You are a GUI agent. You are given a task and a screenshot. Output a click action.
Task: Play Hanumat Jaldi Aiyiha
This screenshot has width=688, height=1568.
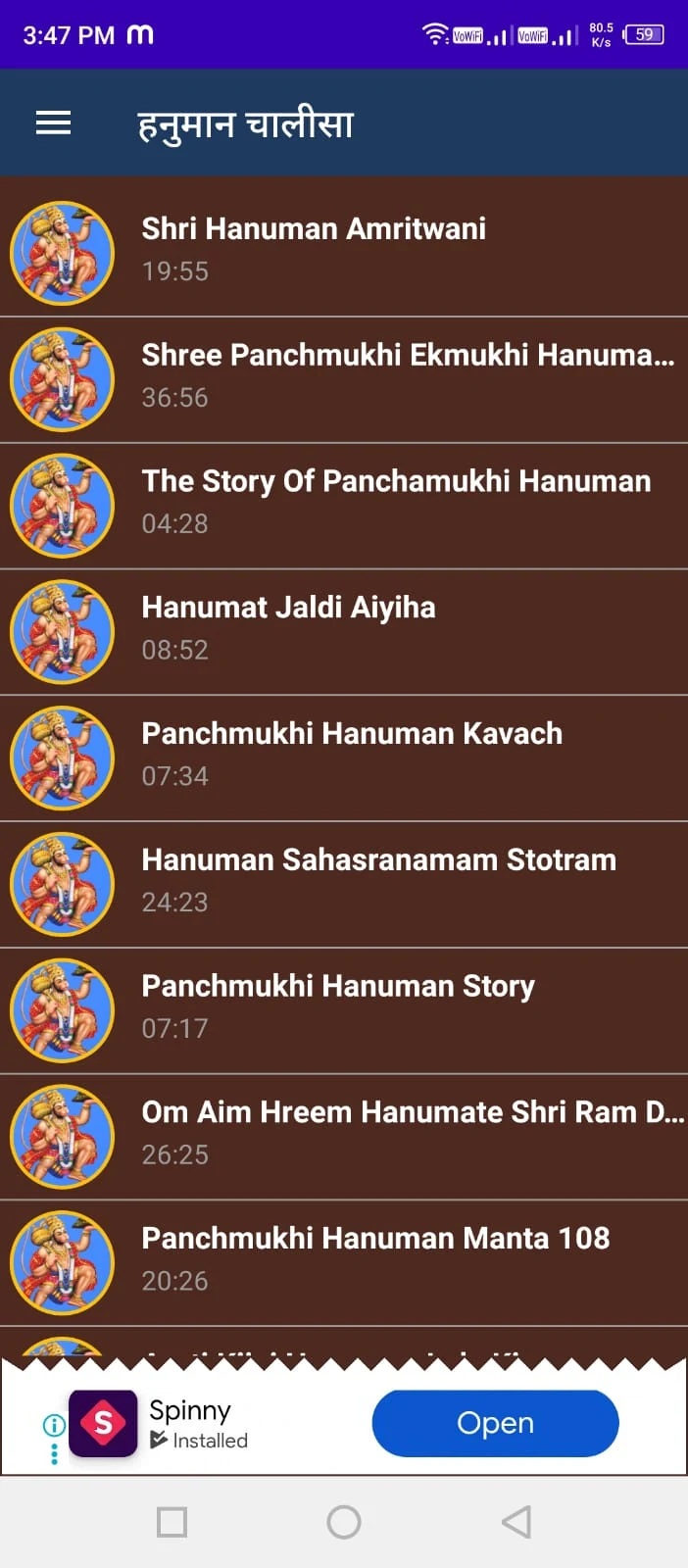(x=344, y=632)
